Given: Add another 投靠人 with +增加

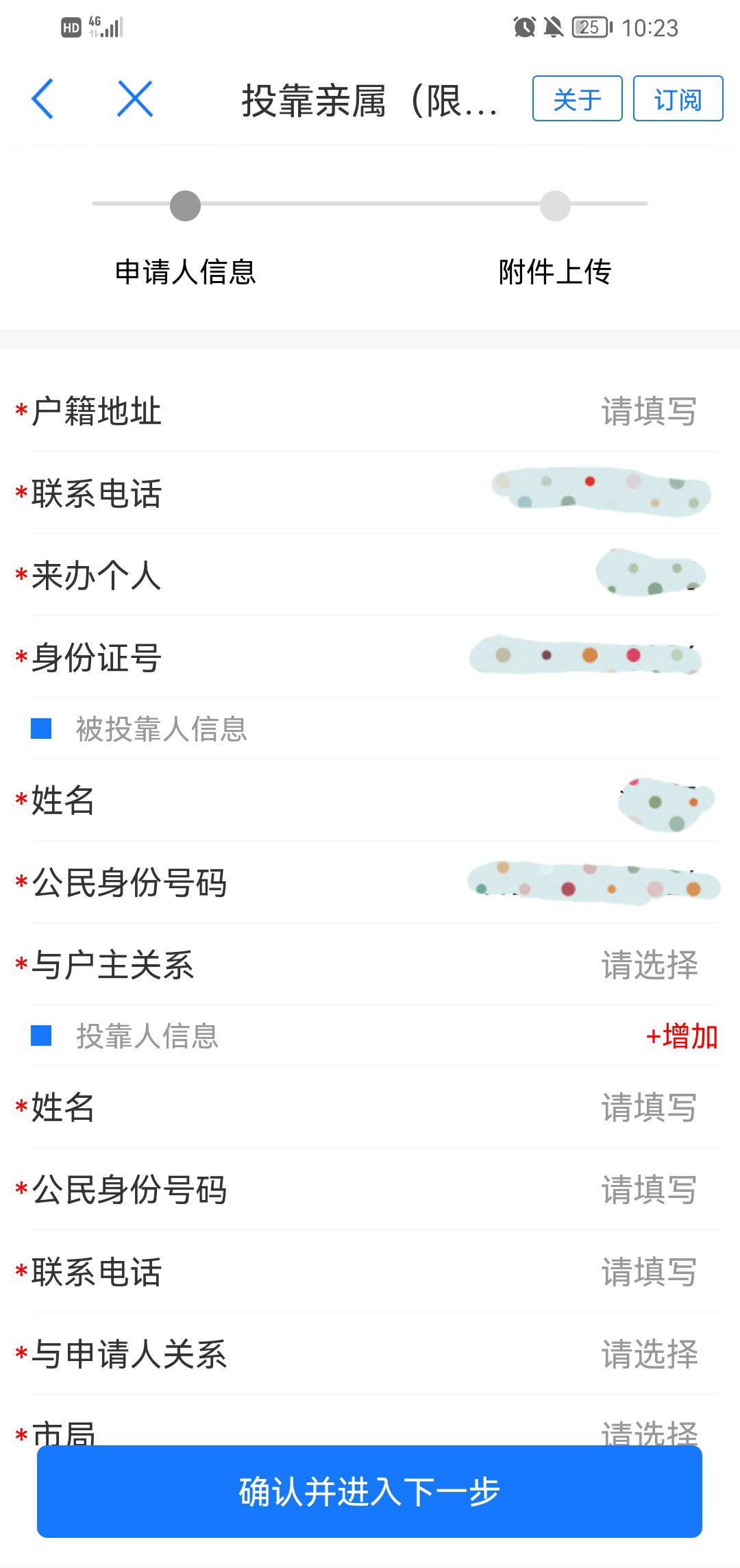Looking at the screenshot, I should [x=681, y=1036].
